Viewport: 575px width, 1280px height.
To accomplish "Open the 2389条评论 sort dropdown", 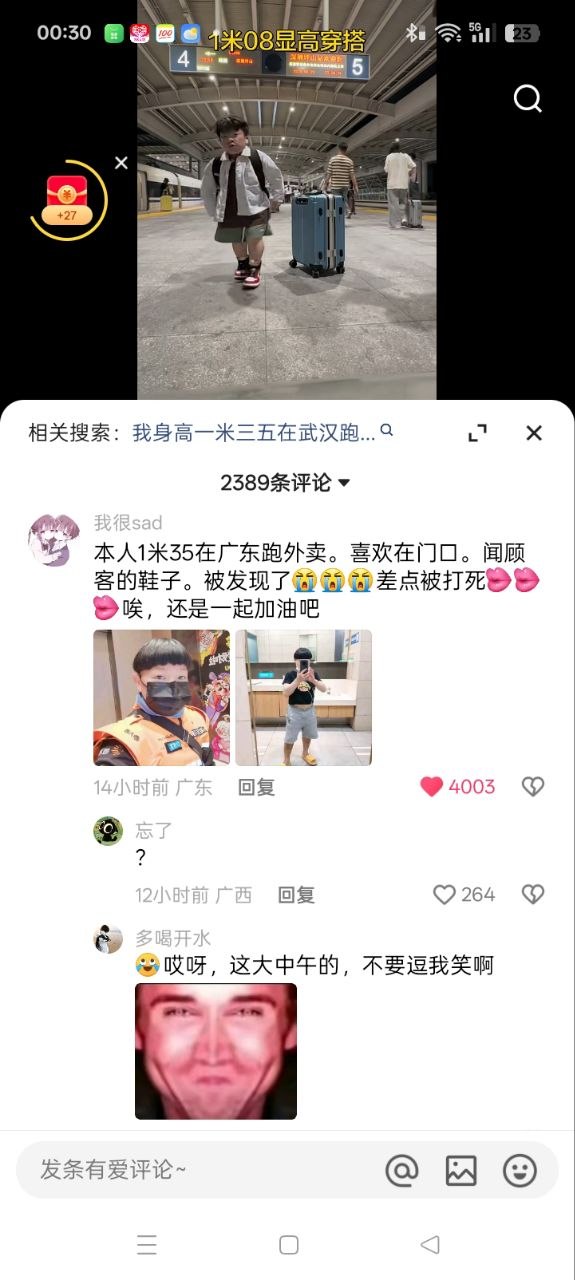I will point(286,482).
